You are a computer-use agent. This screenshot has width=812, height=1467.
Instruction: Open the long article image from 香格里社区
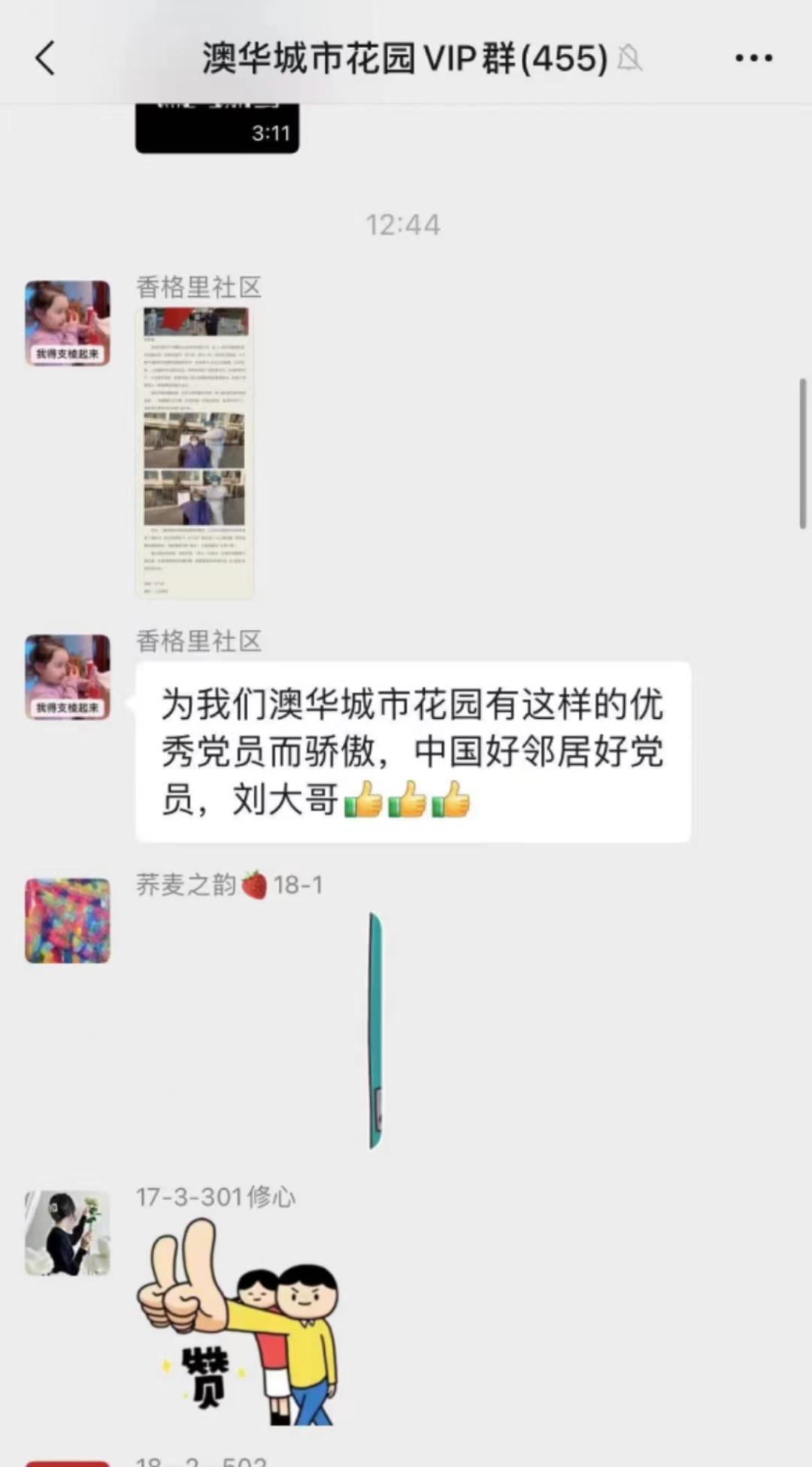click(195, 452)
